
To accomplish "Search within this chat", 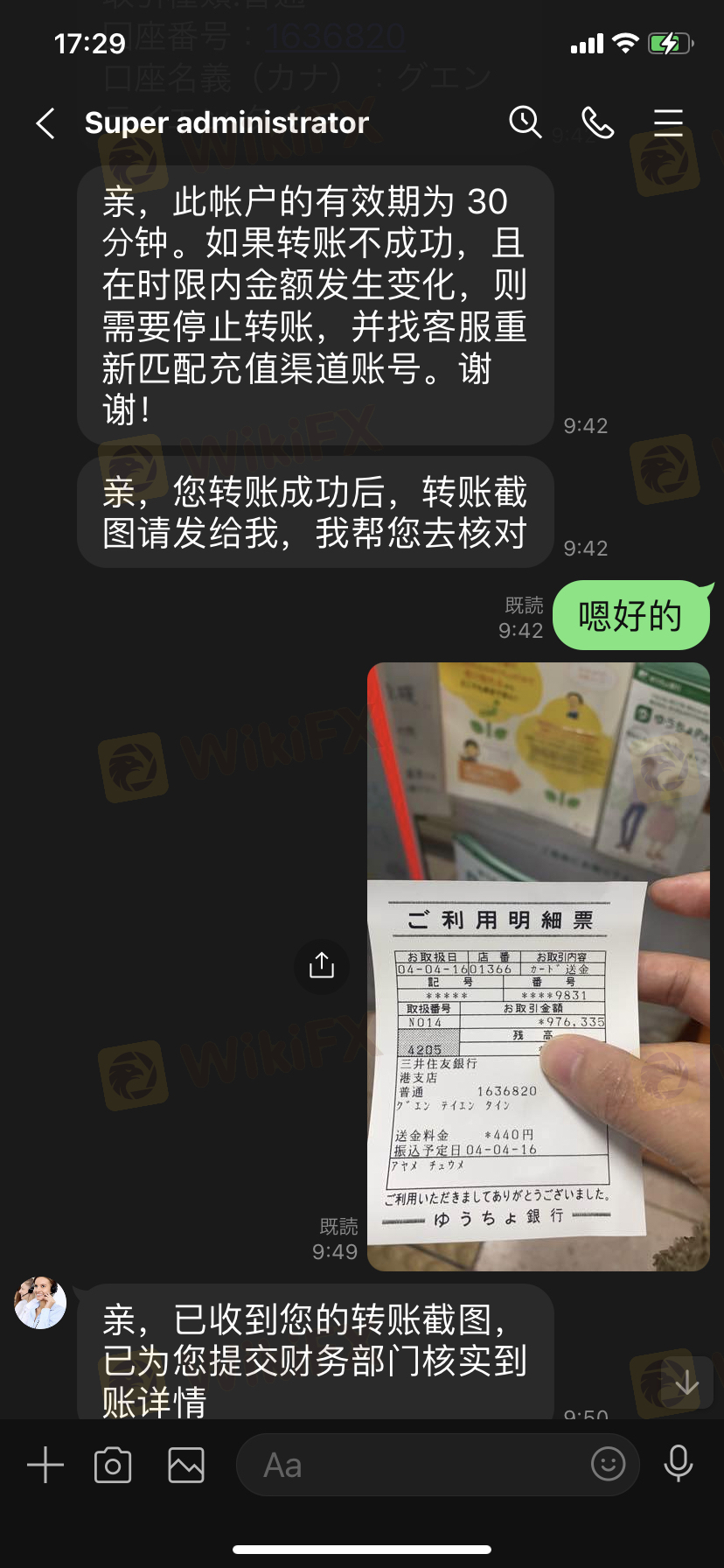I will (x=526, y=122).
